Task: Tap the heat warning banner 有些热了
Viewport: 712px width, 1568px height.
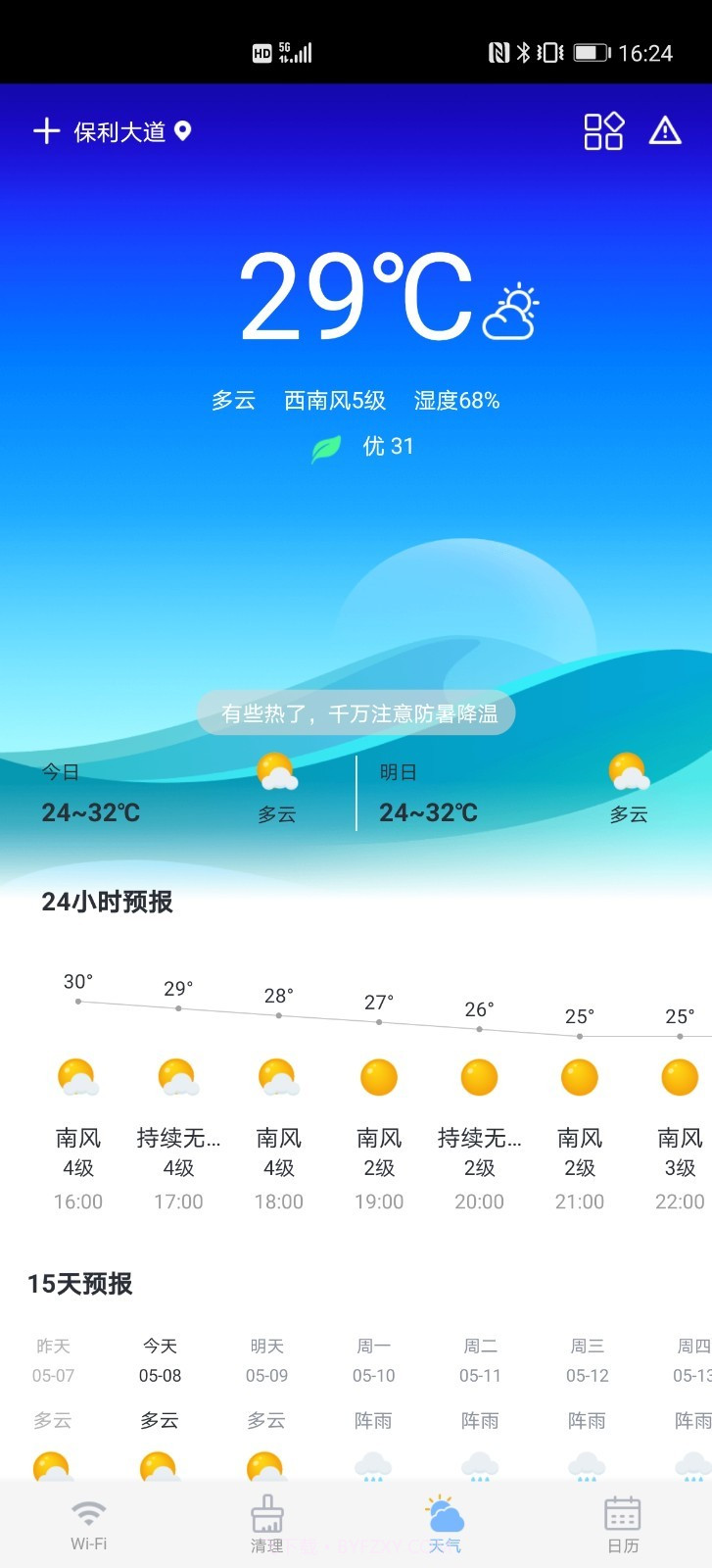Action: [356, 712]
